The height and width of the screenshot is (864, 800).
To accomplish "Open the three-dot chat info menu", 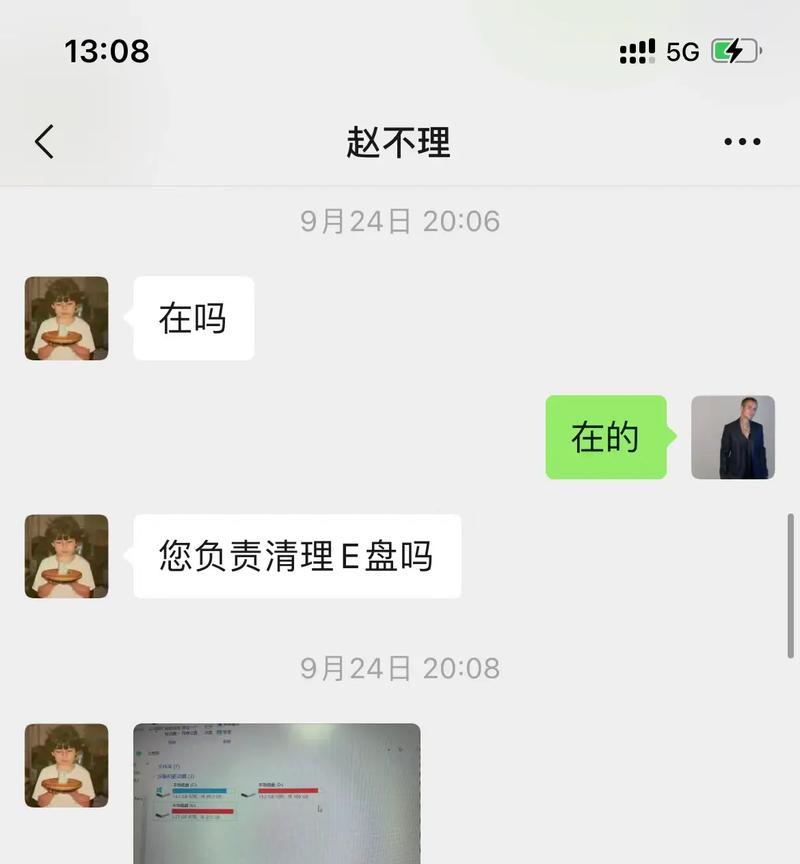I will (x=742, y=142).
